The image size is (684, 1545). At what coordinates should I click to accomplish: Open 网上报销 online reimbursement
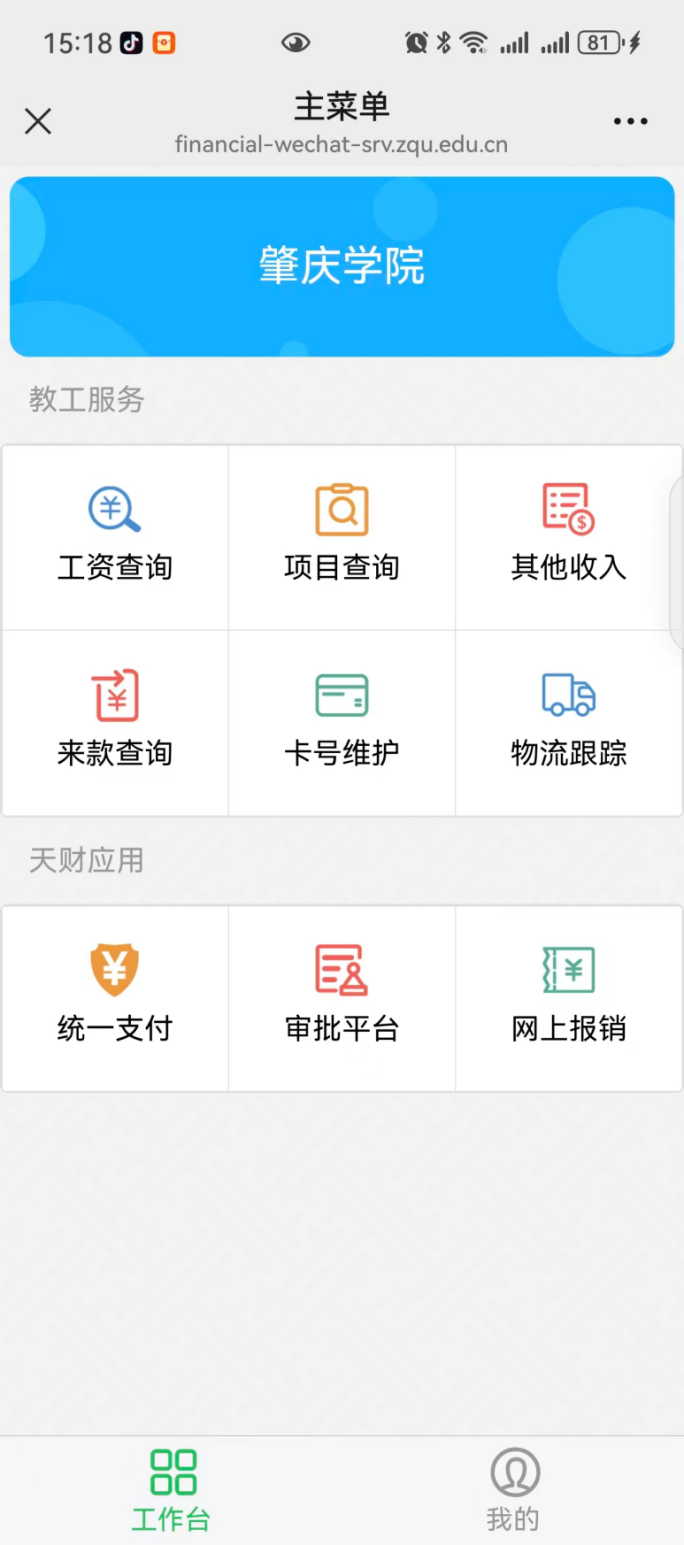(x=569, y=998)
